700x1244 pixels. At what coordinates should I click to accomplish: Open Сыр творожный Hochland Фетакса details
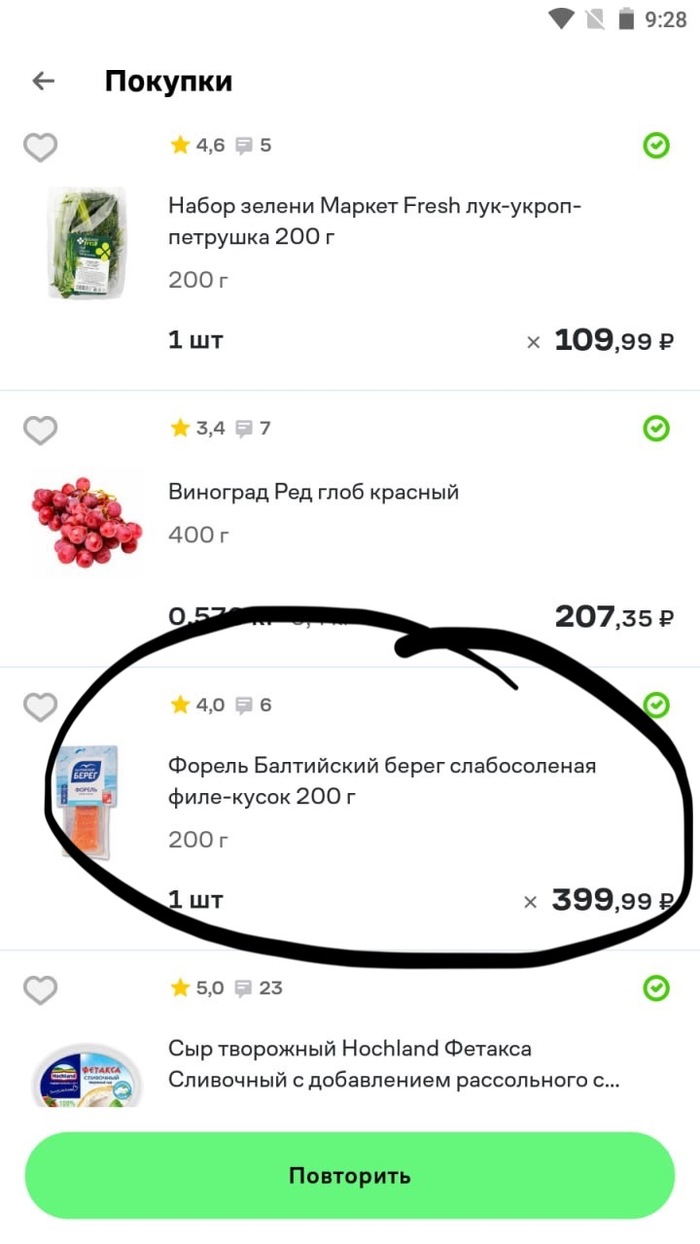click(393, 1064)
